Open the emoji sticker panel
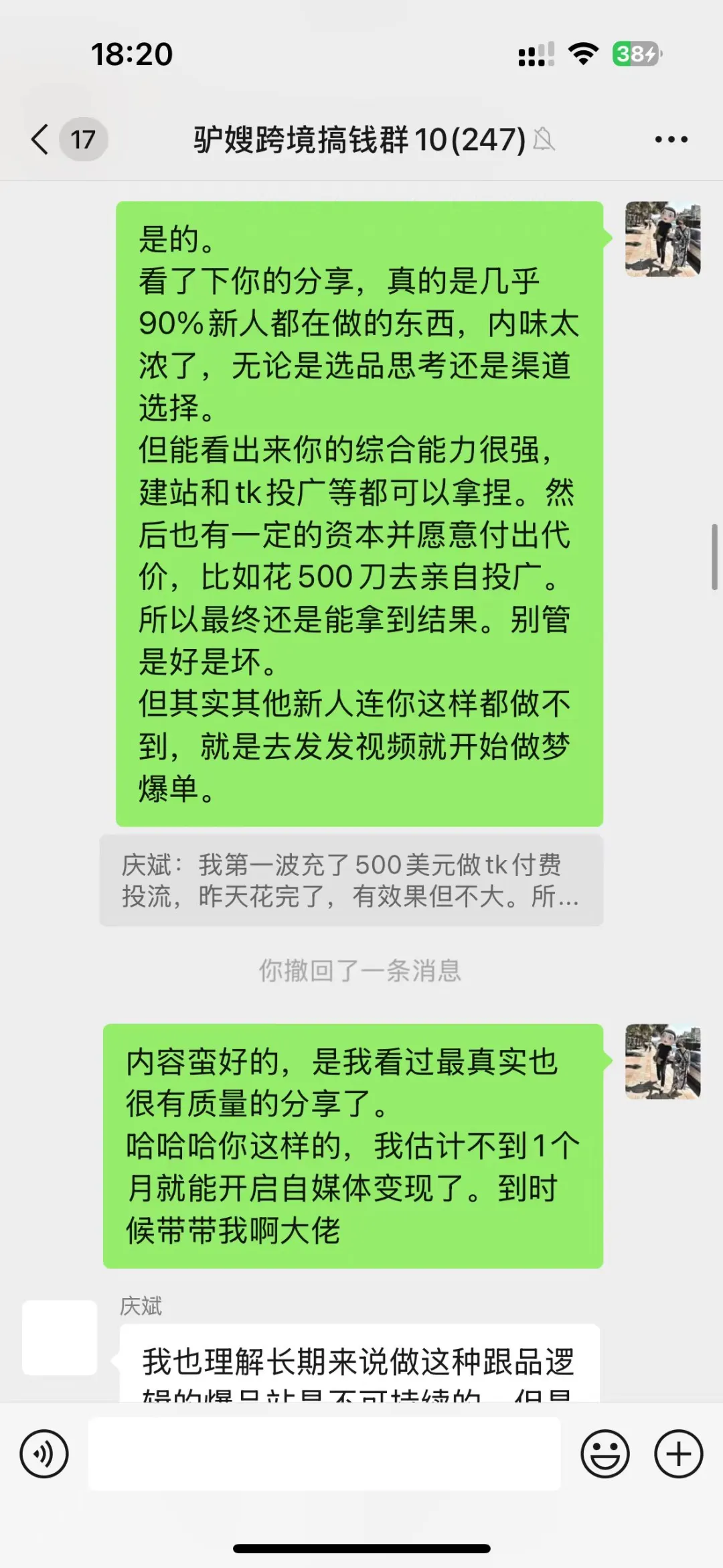Image resolution: width=723 pixels, height=1568 pixels. click(x=605, y=1453)
